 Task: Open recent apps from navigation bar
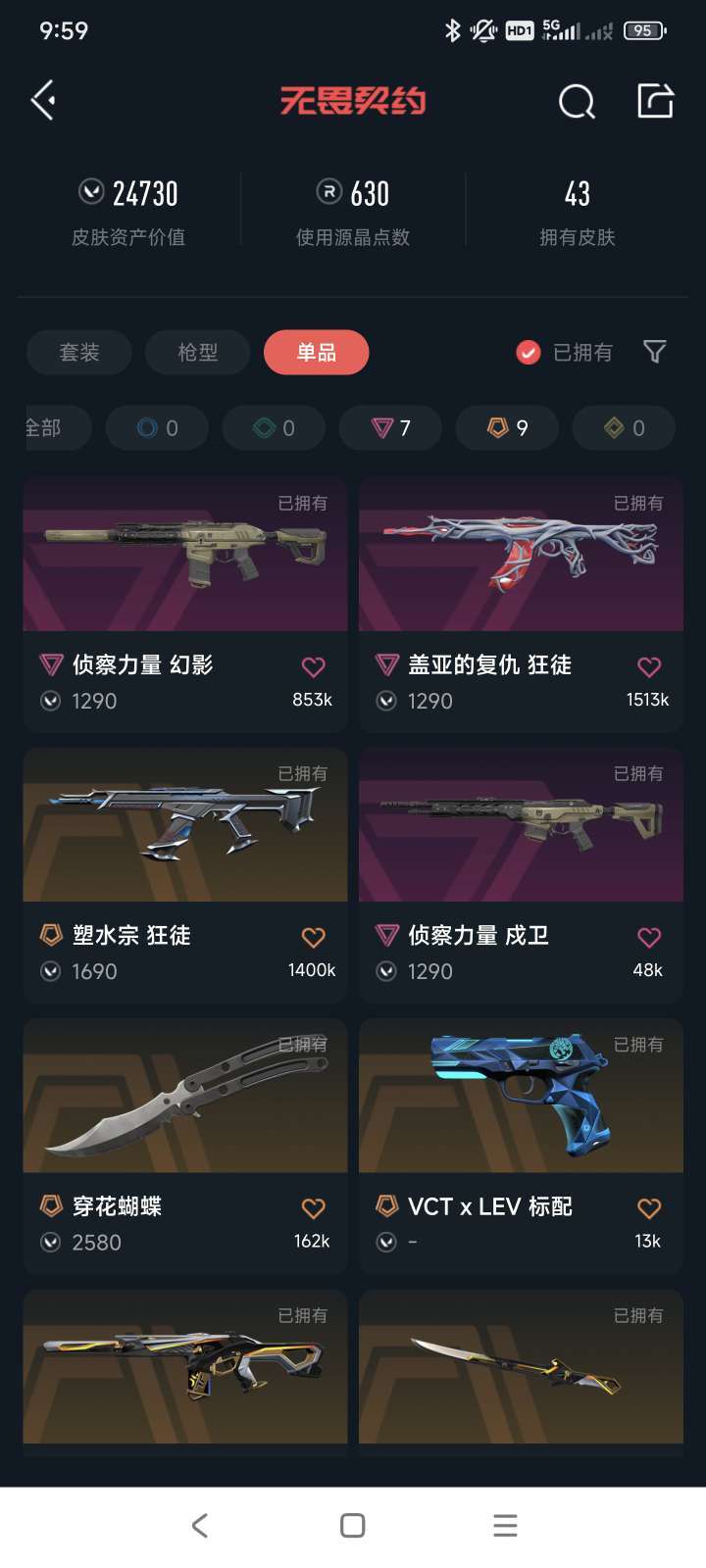click(505, 1525)
